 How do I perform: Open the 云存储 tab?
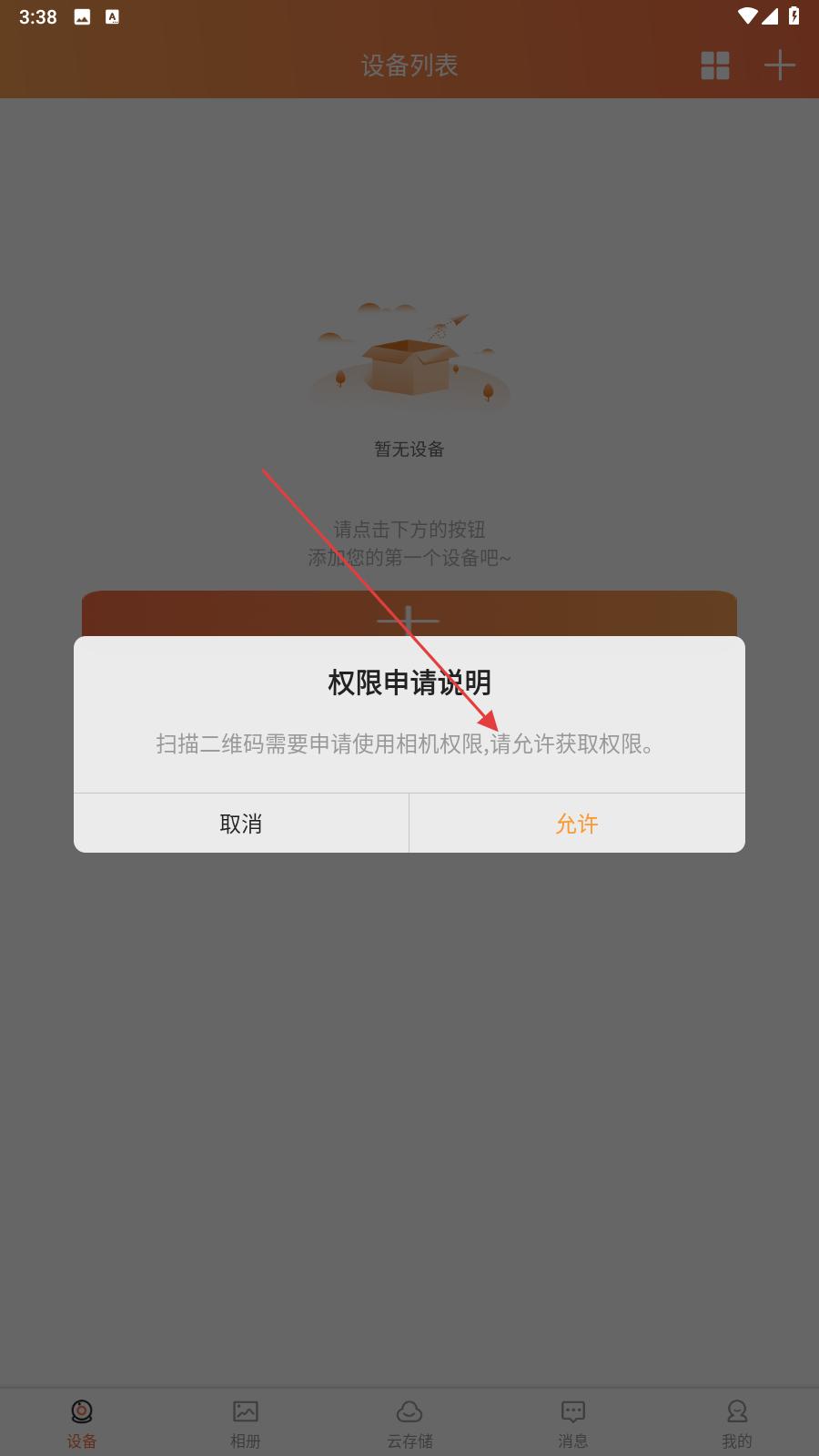click(x=409, y=1422)
